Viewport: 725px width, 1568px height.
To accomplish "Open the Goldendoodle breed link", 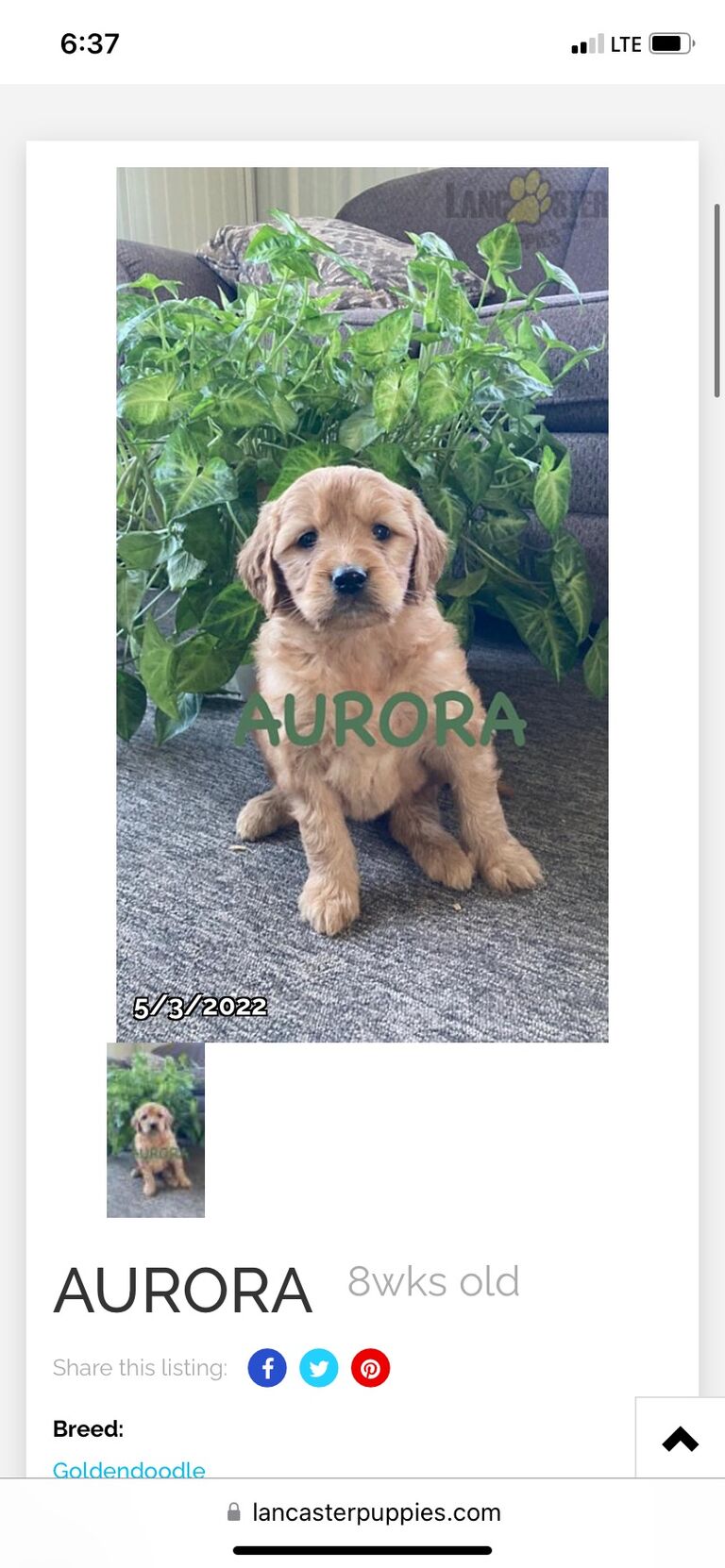I will [129, 1468].
